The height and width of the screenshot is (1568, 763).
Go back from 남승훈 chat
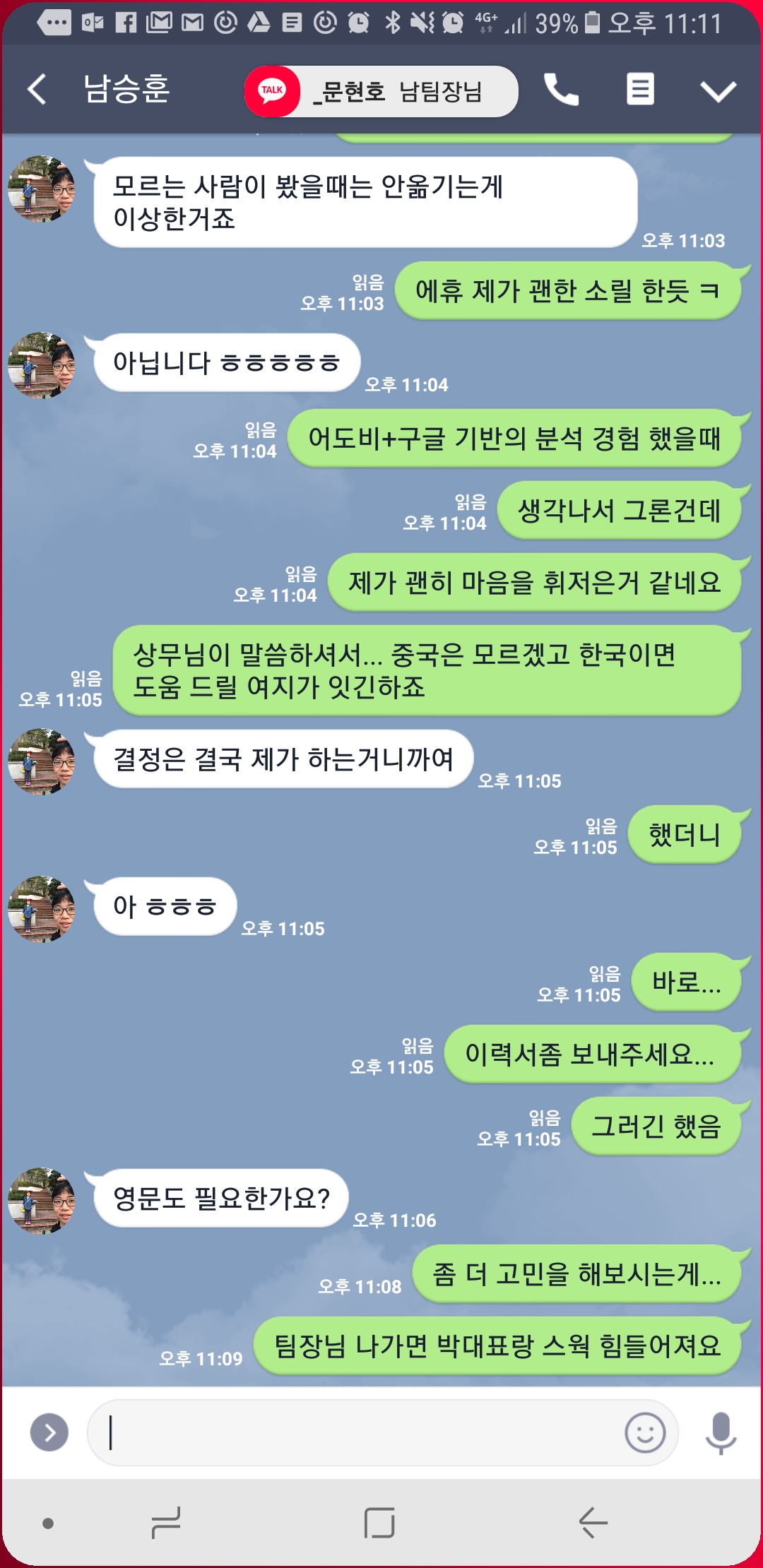tap(37, 90)
